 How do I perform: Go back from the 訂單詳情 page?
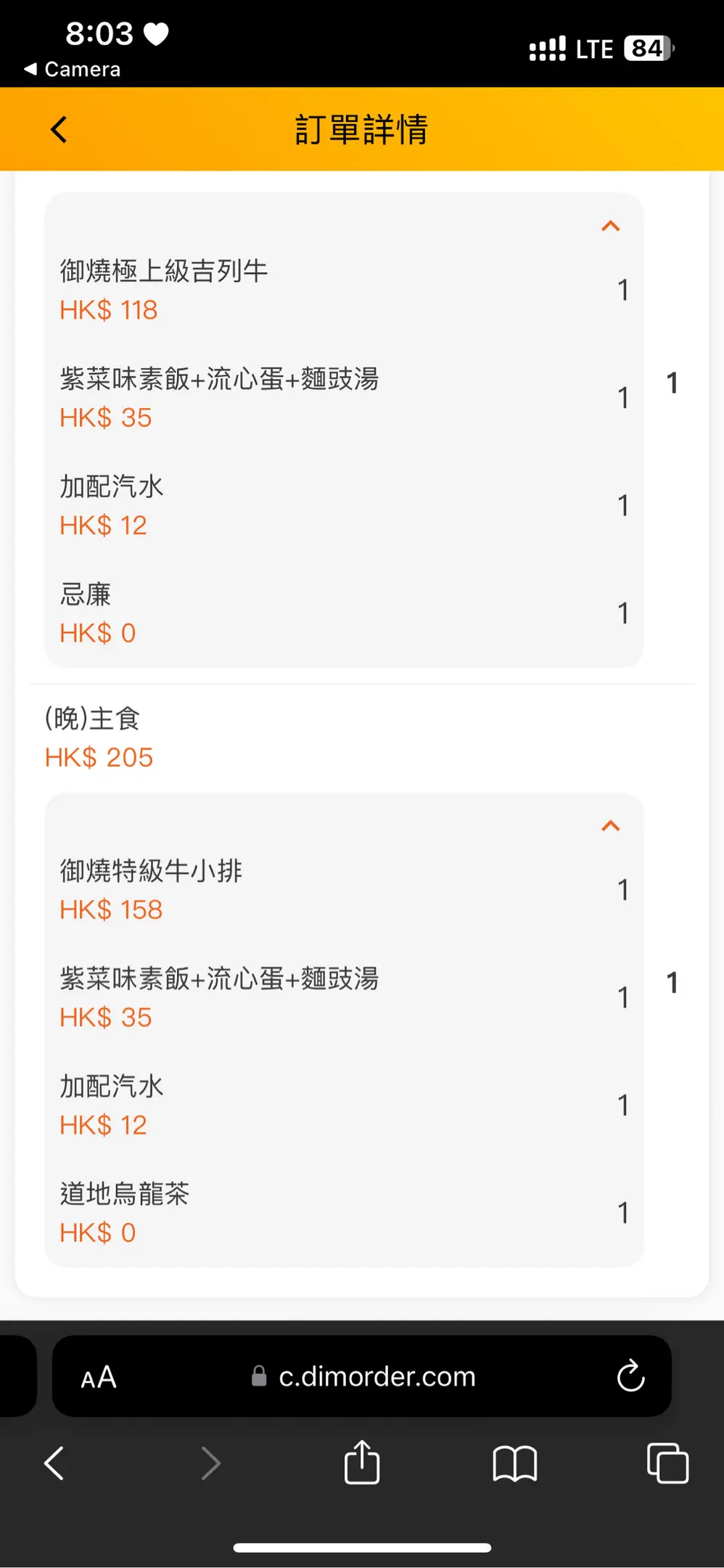tap(59, 130)
